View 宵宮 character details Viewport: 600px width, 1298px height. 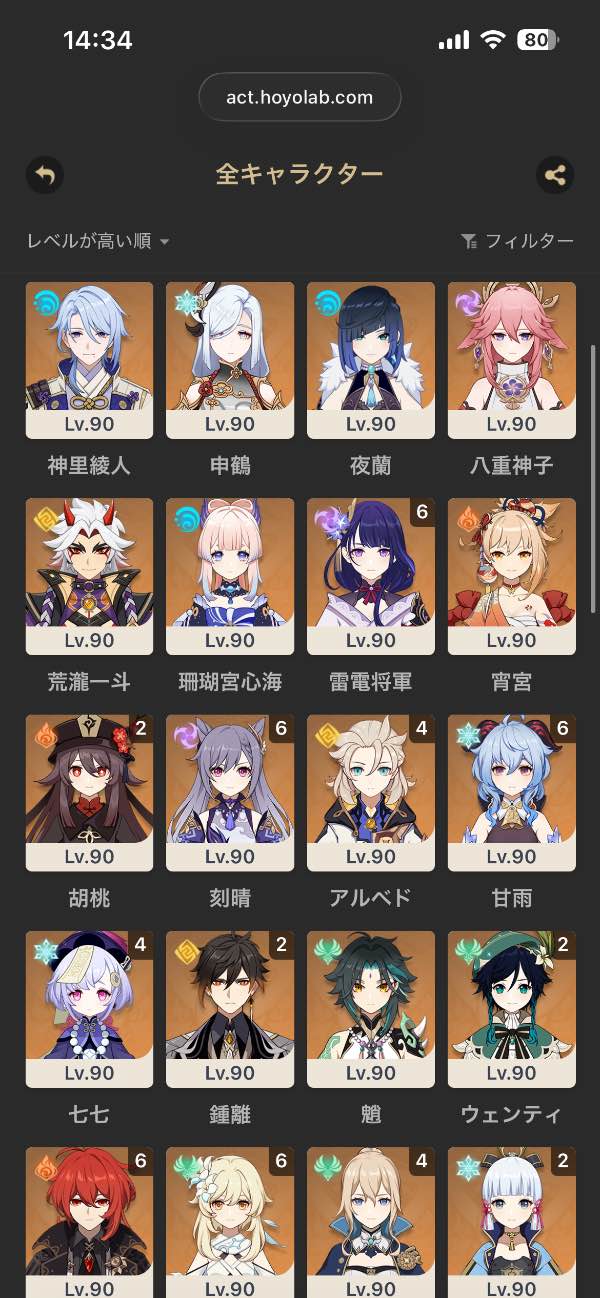pos(512,576)
